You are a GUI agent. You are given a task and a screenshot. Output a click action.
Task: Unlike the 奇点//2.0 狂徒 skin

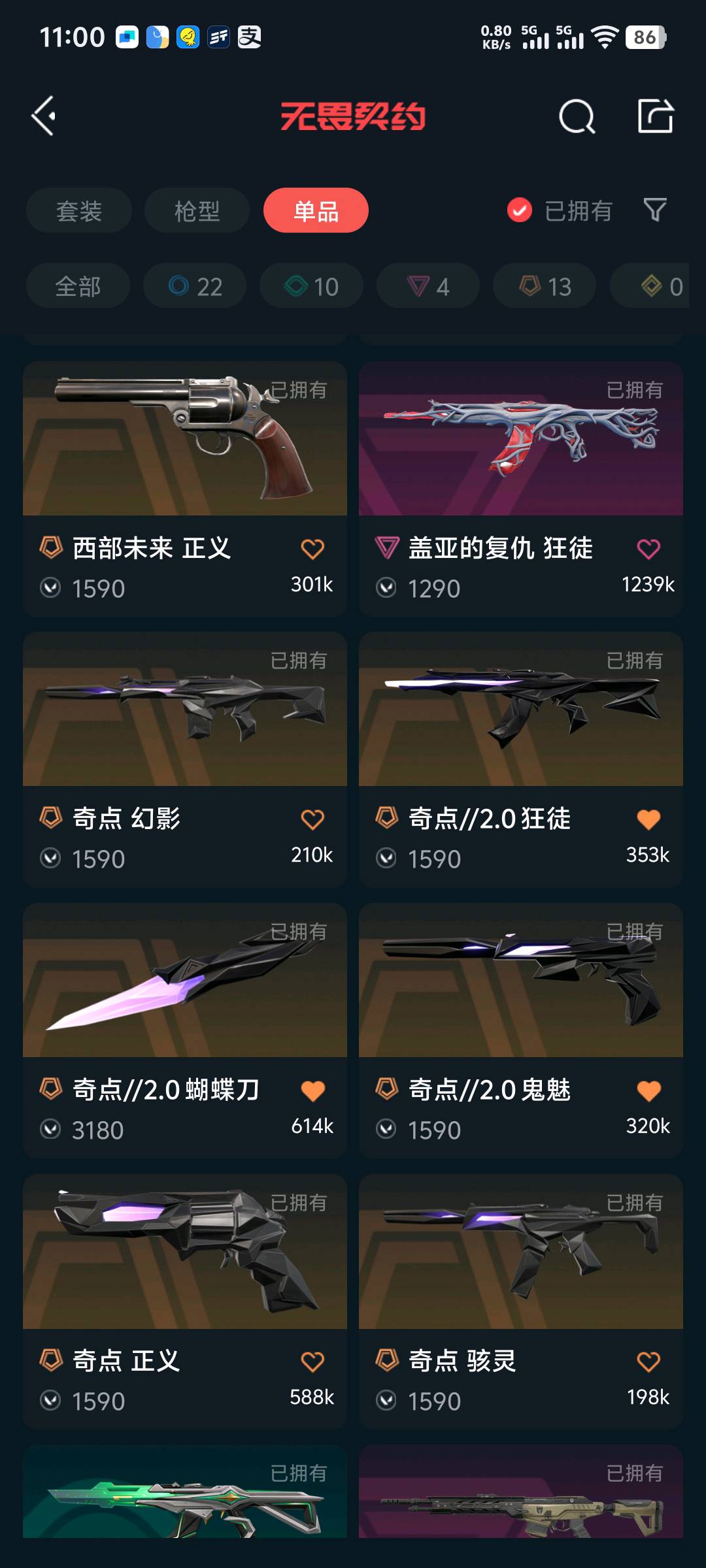point(648,819)
